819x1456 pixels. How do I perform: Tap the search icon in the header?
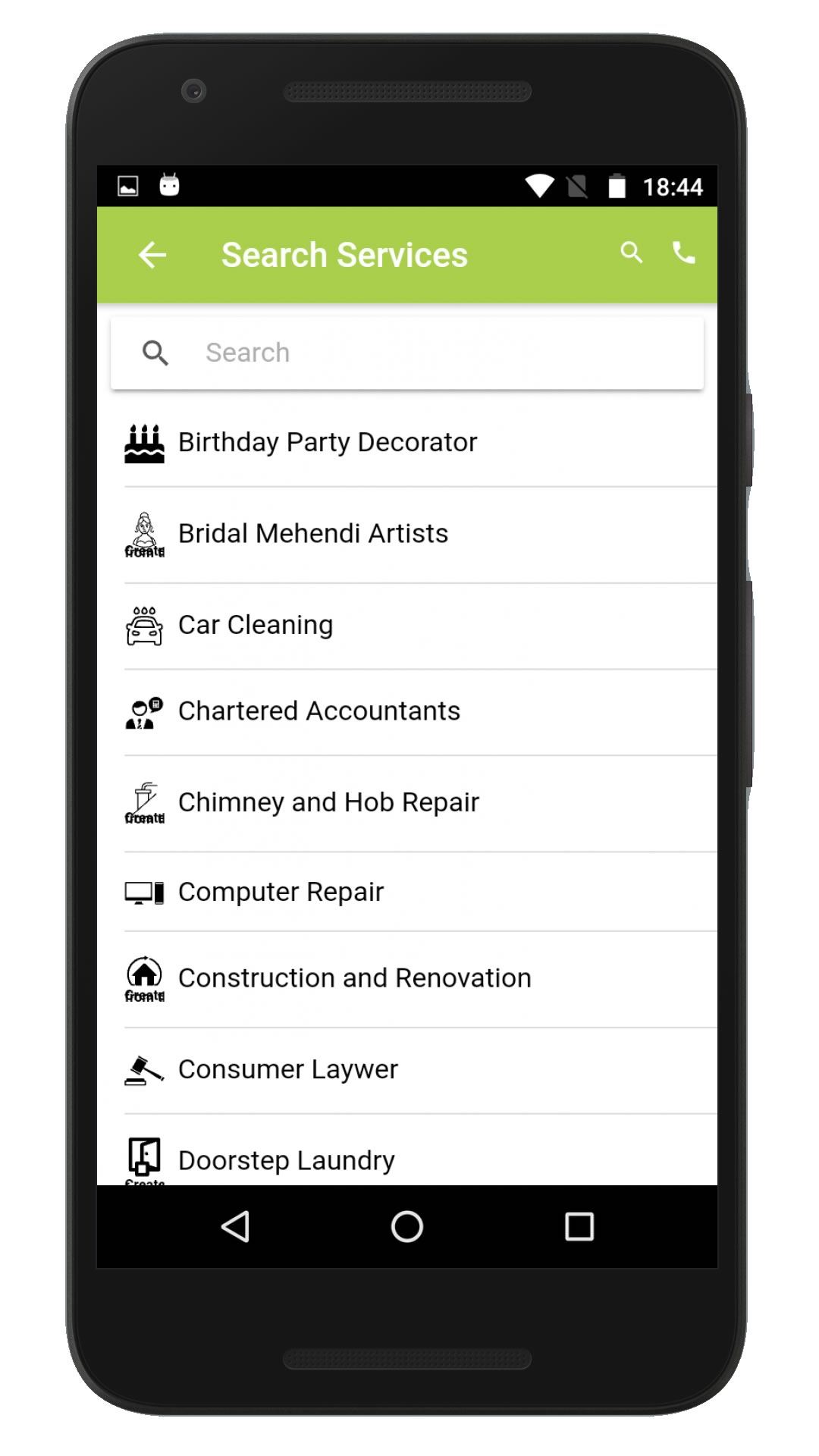(x=631, y=253)
